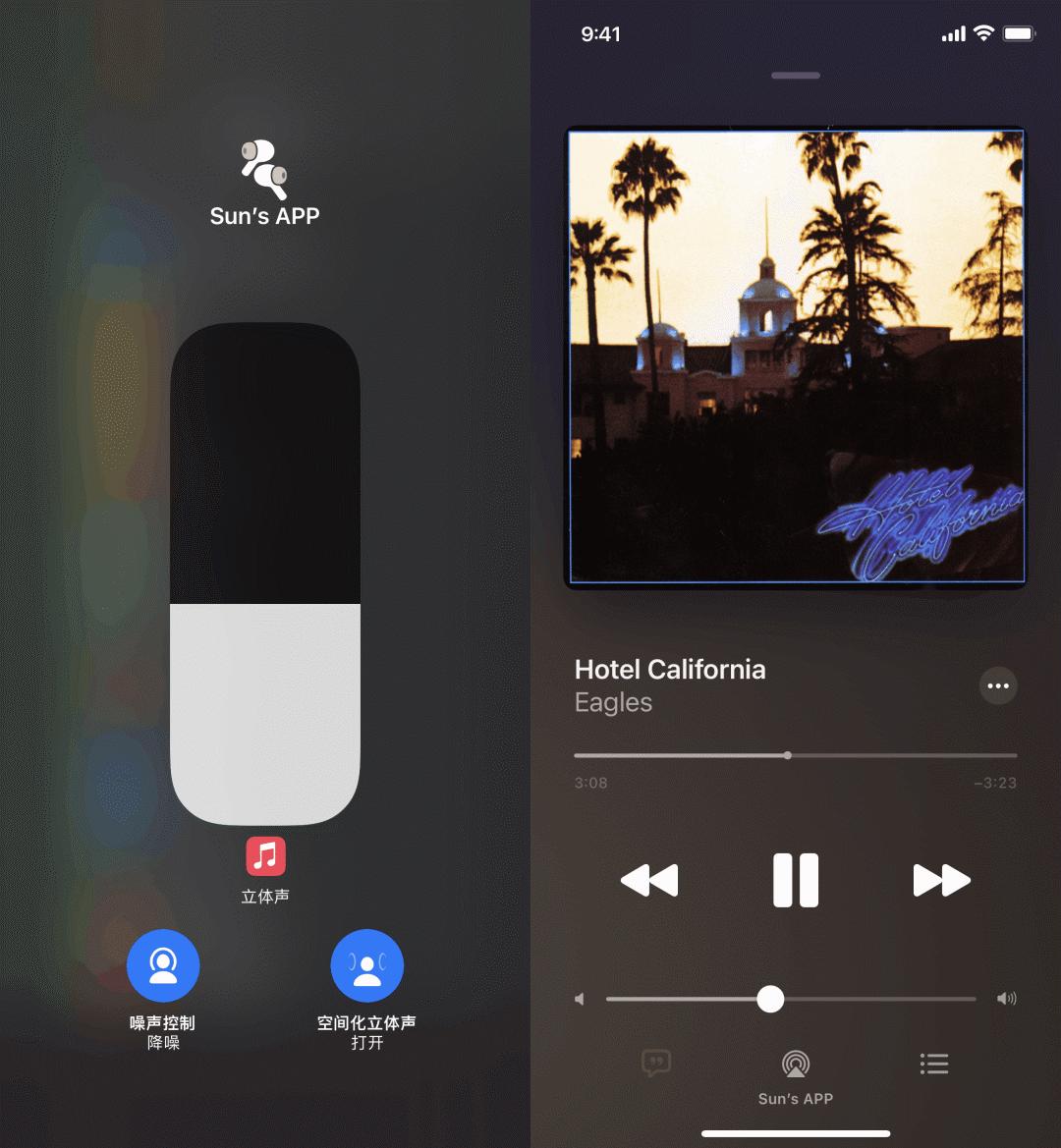Open more options for Hotel California
Viewport: 1061px width, 1148px height.
[998, 685]
